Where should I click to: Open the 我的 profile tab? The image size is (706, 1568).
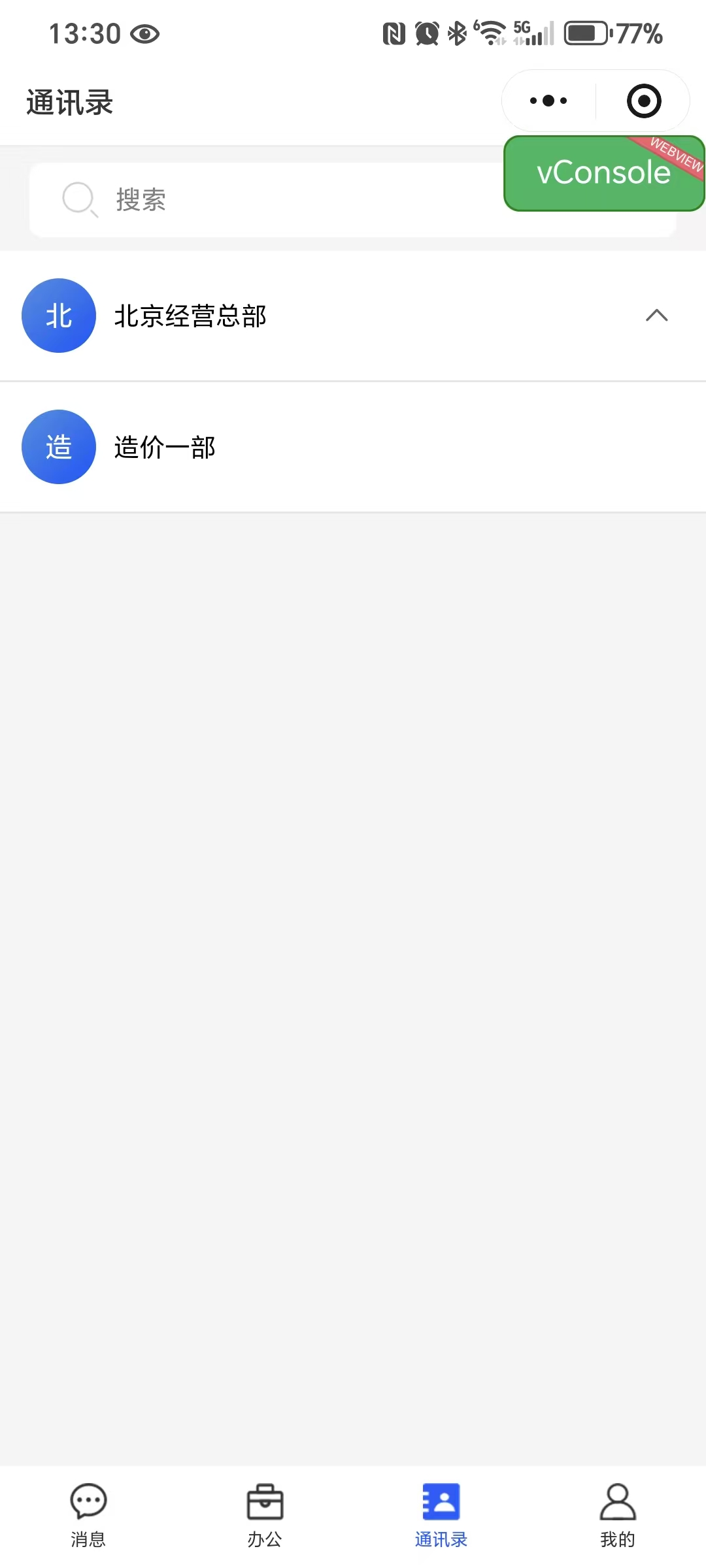(618, 1516)
